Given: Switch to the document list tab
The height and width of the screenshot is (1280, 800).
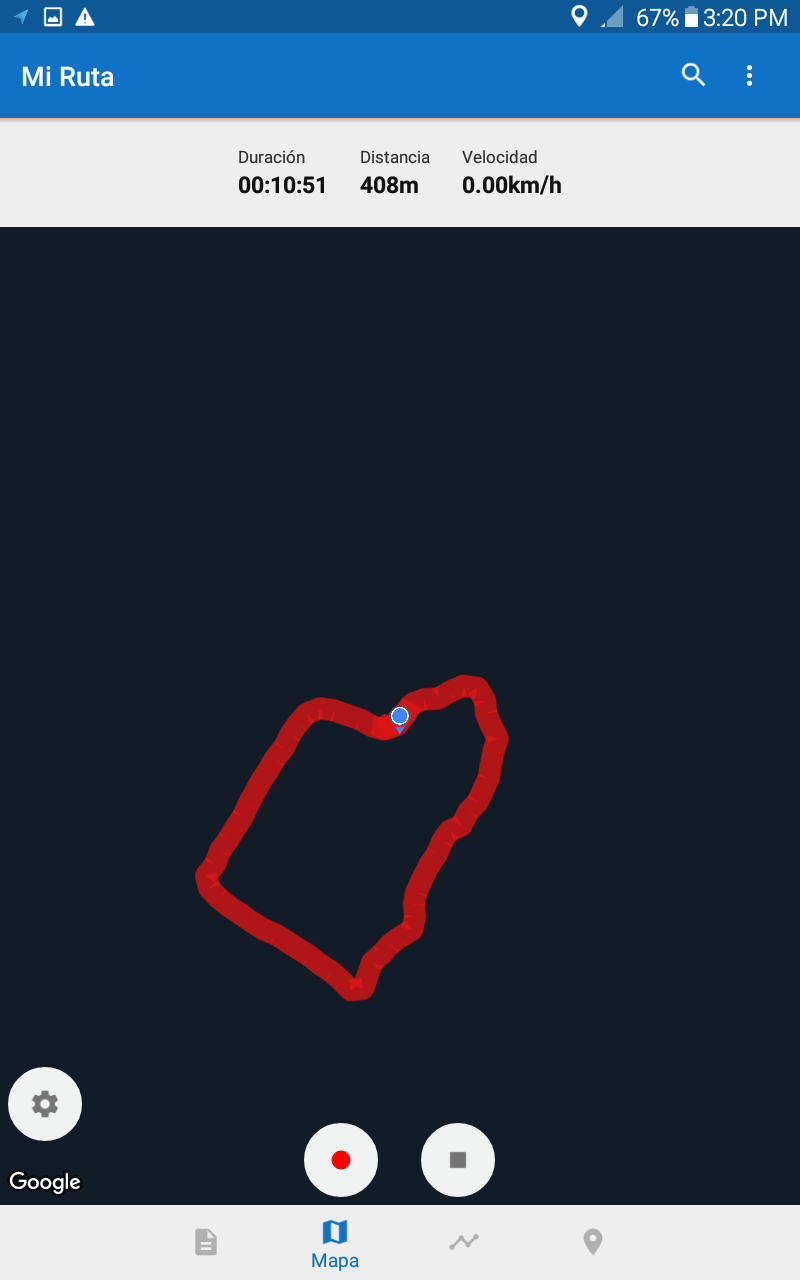Looking at the screenshot, I should click(x=206, y=1242).
